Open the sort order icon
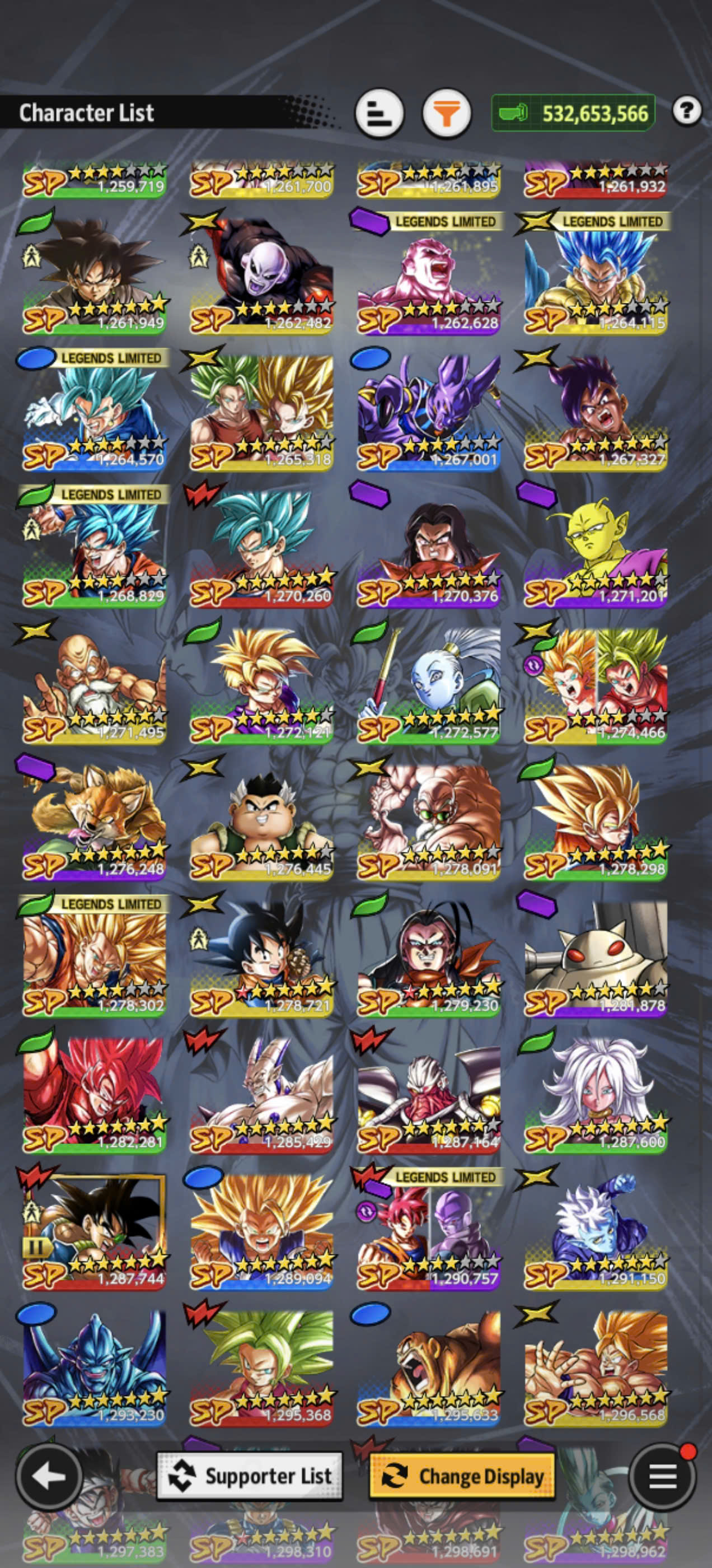The width and height of the screenshot is (712, 1568). click(x=379, y=113)
